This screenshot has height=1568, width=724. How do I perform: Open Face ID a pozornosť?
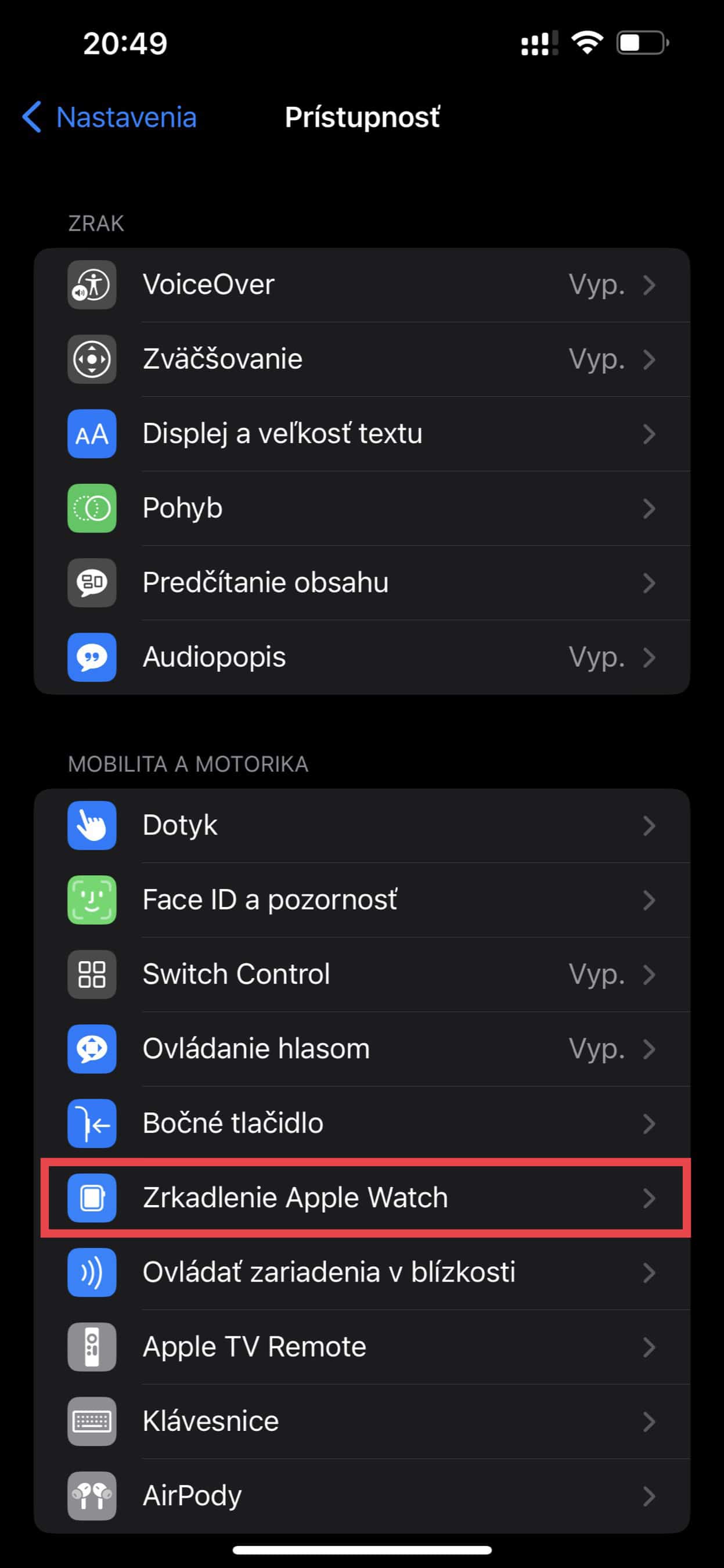[x=362, y=900]
